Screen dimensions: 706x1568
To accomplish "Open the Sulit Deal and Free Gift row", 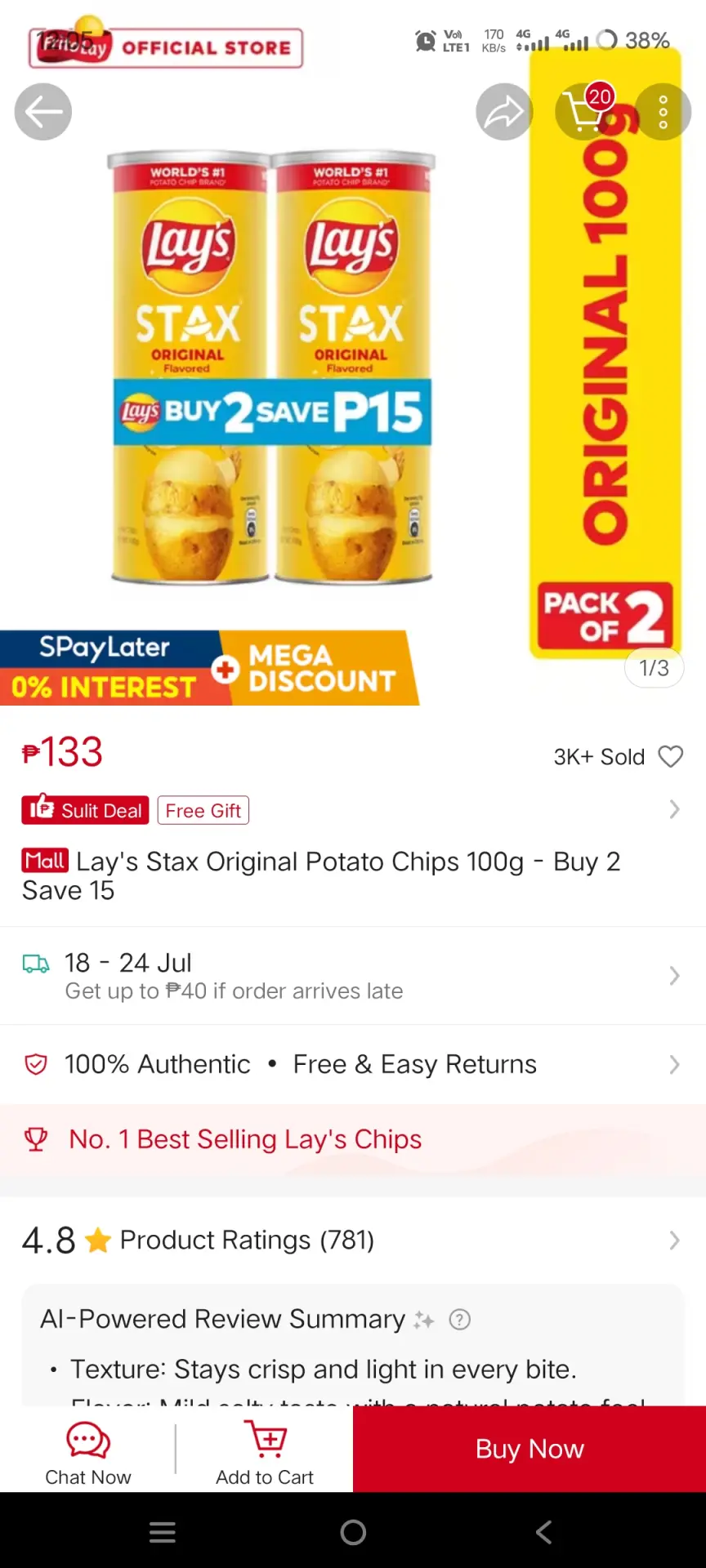I will click(x=353, y=810).
